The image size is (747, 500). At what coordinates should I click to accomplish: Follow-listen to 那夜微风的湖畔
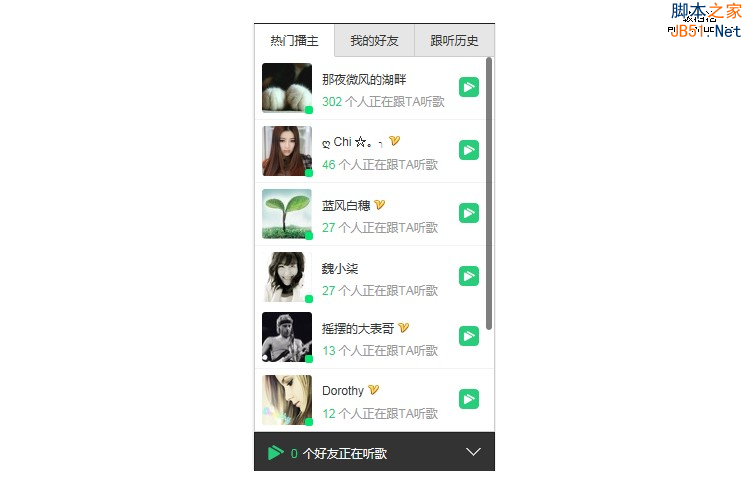469,88
